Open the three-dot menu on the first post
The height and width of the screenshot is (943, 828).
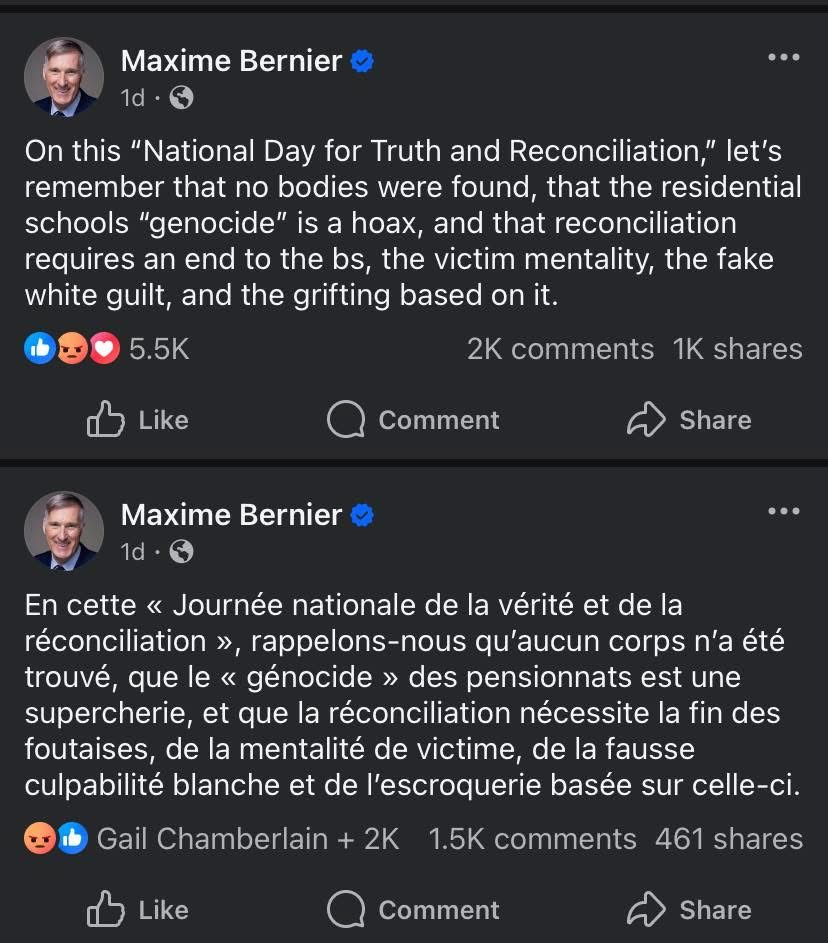pyautogui.click(x=784, y=57)
